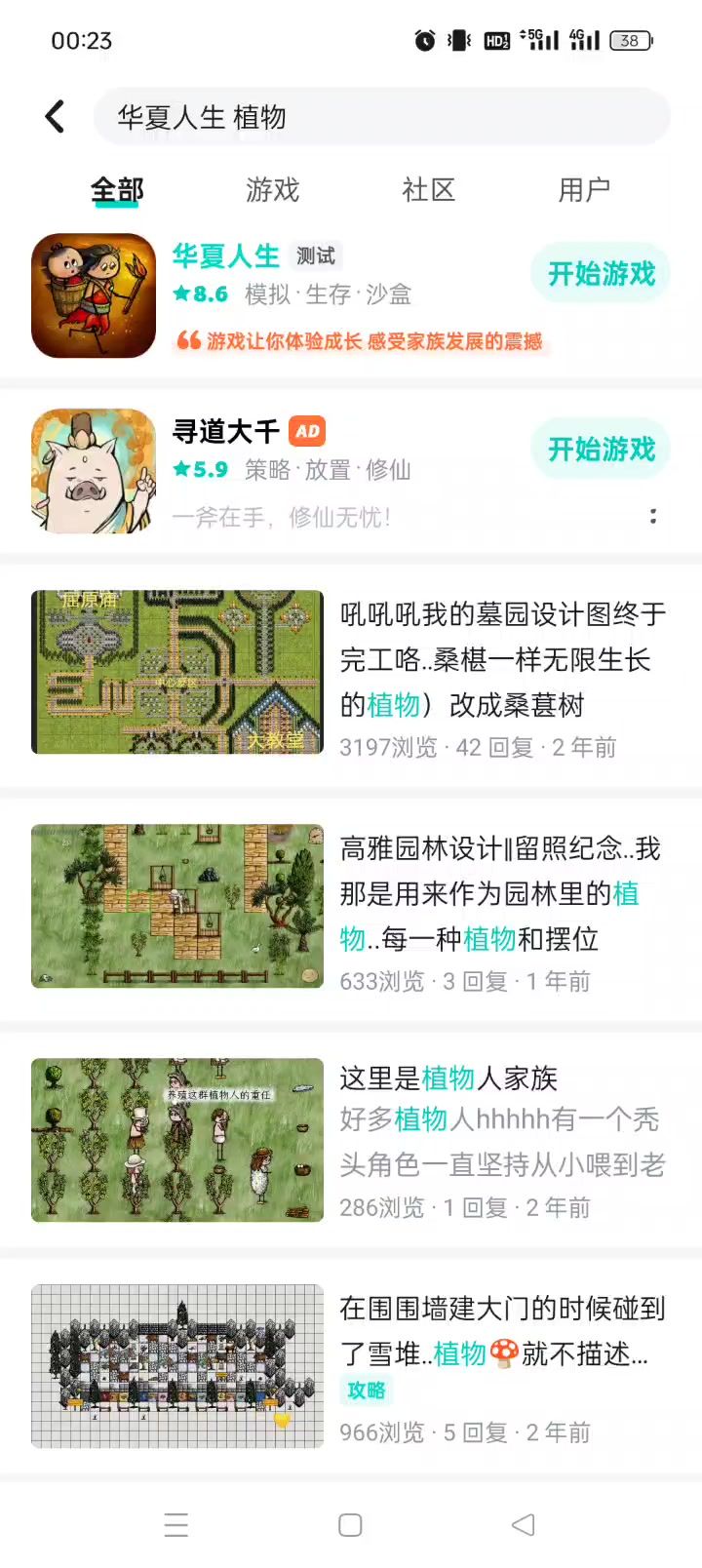
Task: Open the 高雅园林设计 post
Action: pyautogui.click(x=501, y=893)
